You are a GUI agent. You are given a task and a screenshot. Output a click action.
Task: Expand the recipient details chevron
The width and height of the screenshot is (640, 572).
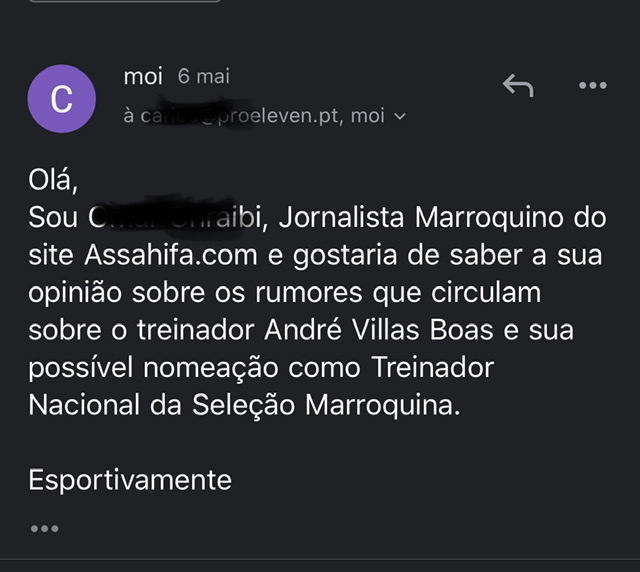[401, 117]
